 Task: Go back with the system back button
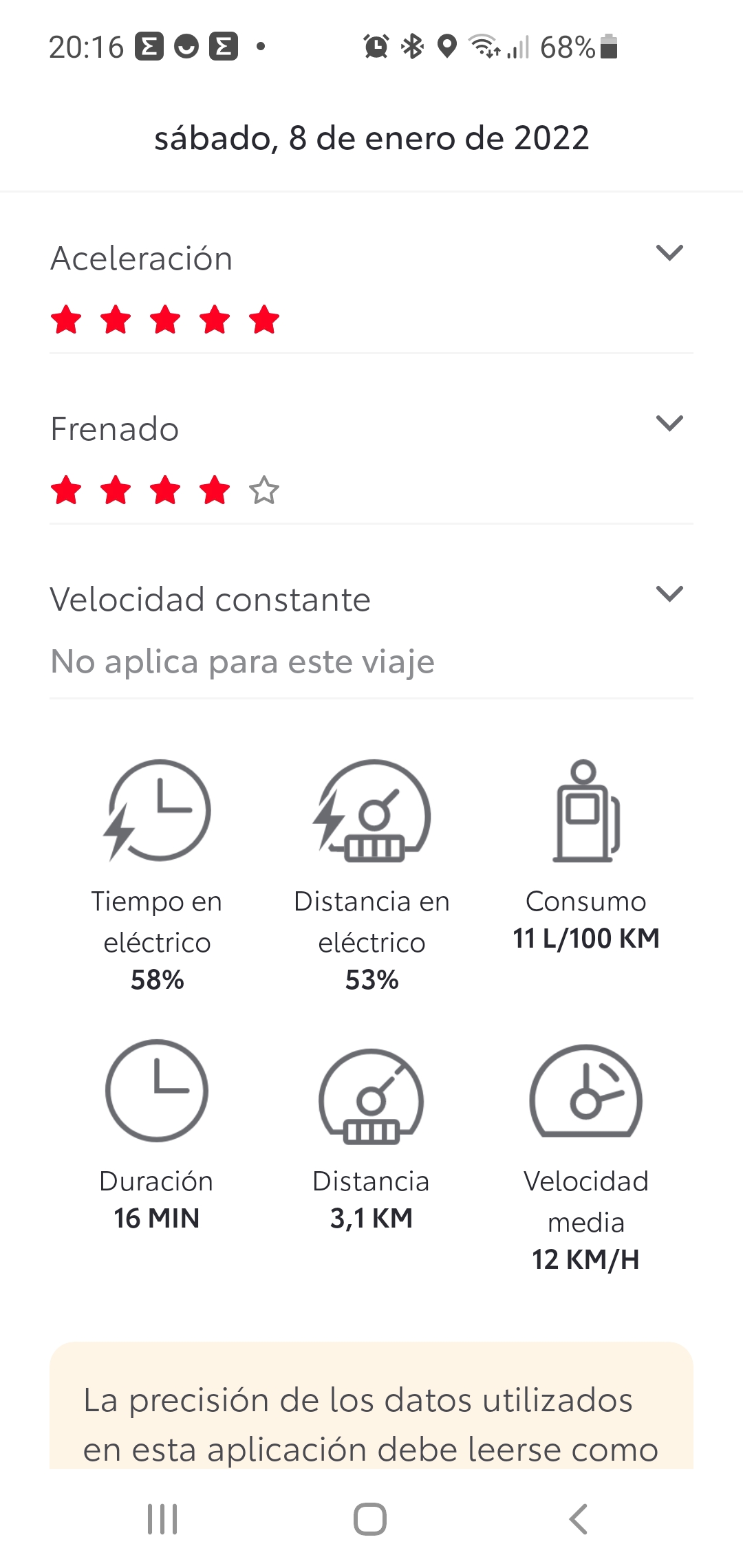(579, 1519)
